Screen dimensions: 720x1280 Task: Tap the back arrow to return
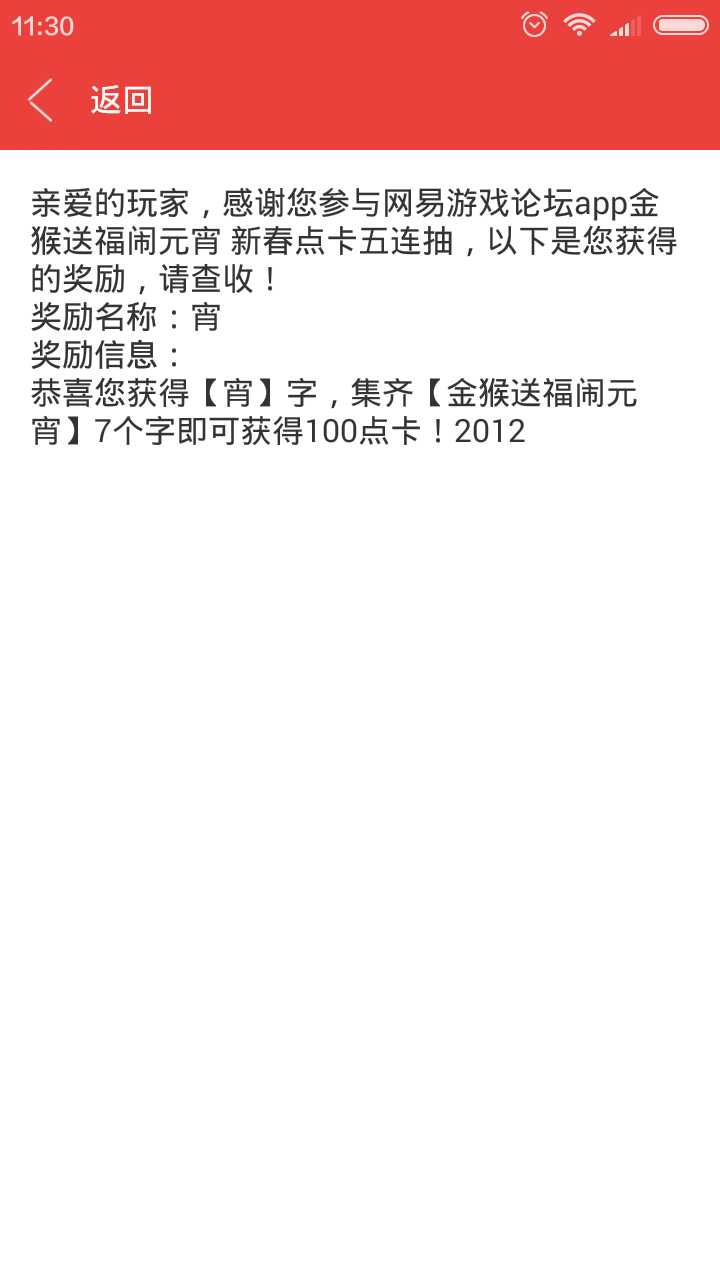(41, 100)
